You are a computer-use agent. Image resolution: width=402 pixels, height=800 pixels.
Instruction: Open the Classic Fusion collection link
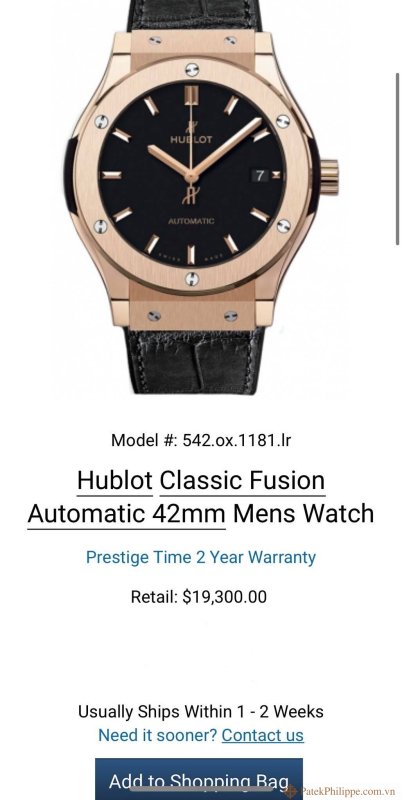click(242, 481)
